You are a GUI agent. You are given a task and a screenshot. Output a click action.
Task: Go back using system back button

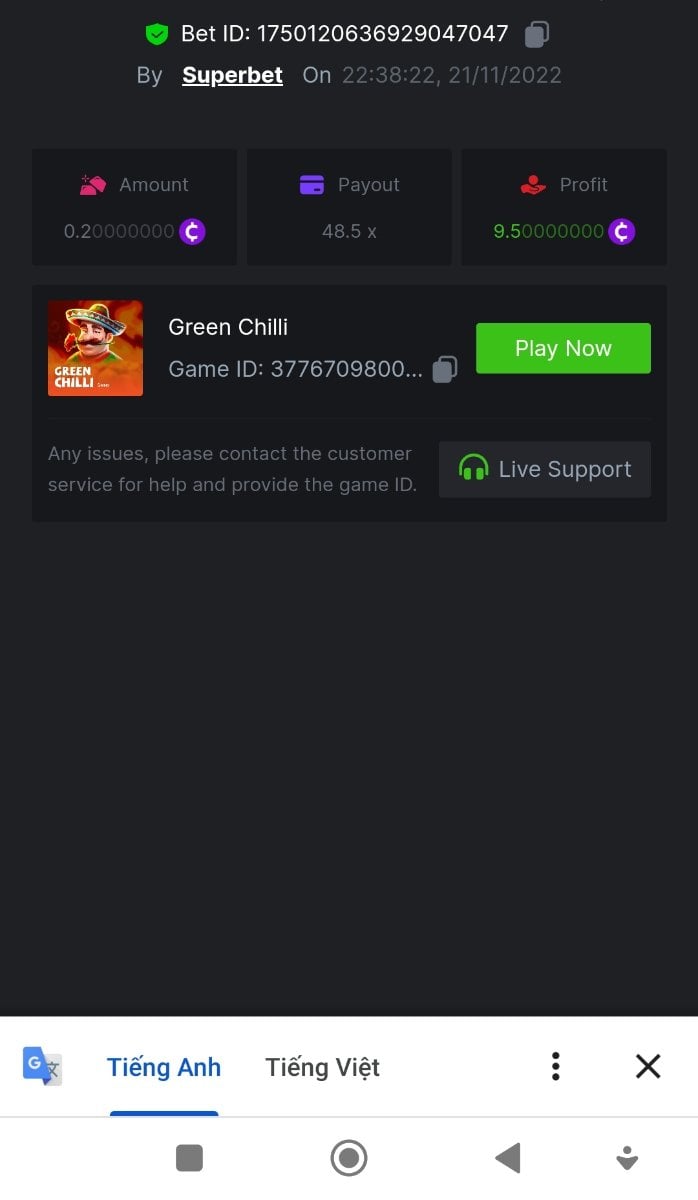coord(508,1158)
